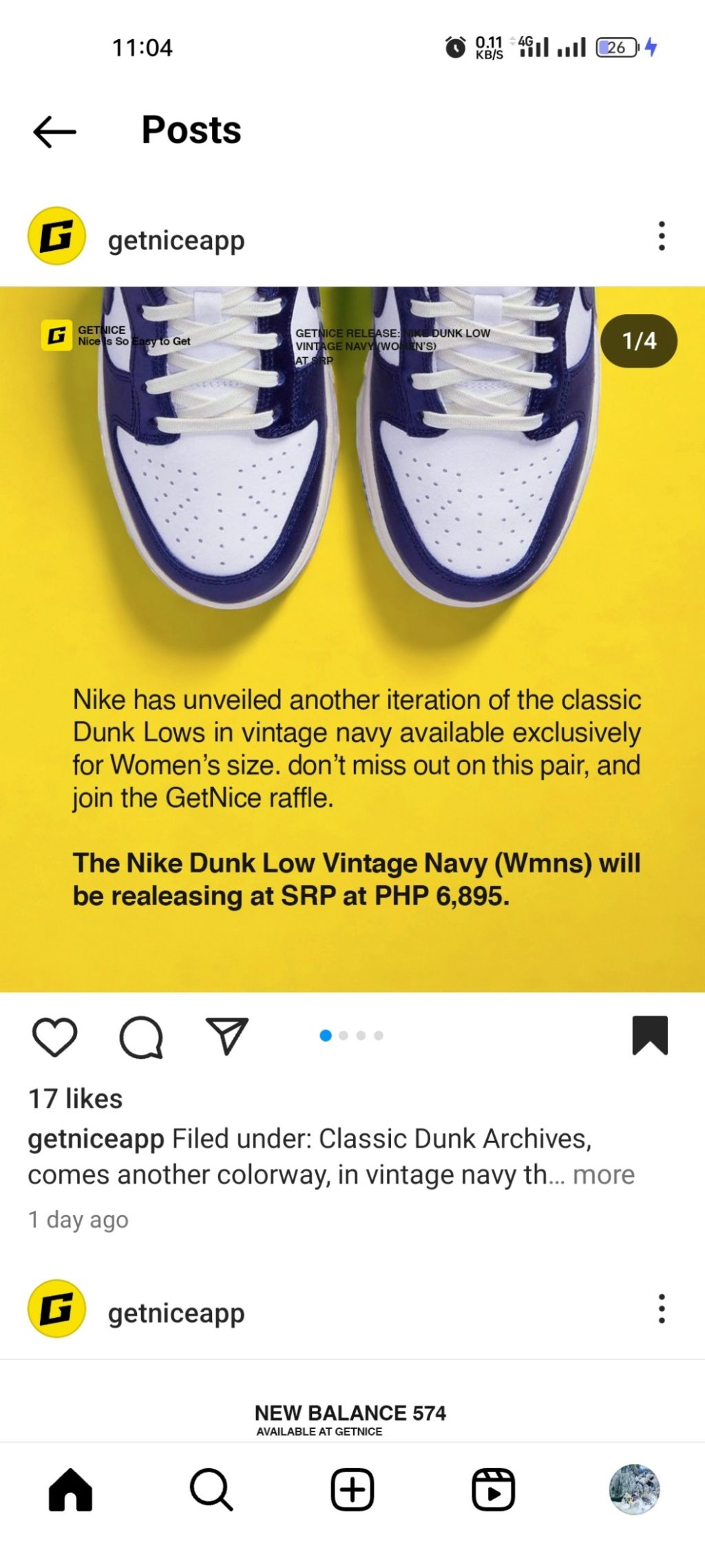
Task: Switch to the Search tab
Action: (211, 1489)
